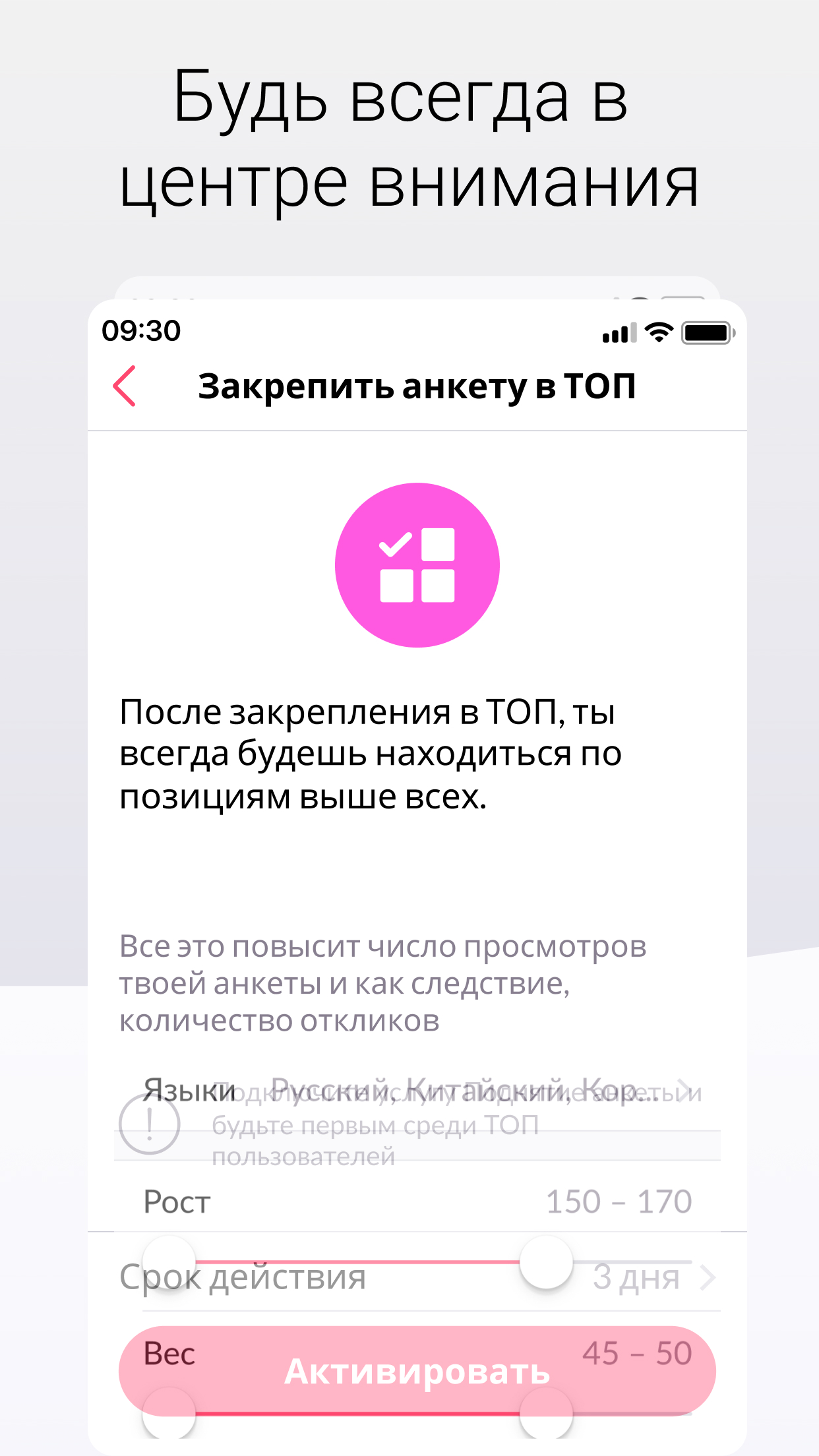819x1456 pixels.
Task: Tap the cellular signal bars icon
Action: tap(617, 334)
